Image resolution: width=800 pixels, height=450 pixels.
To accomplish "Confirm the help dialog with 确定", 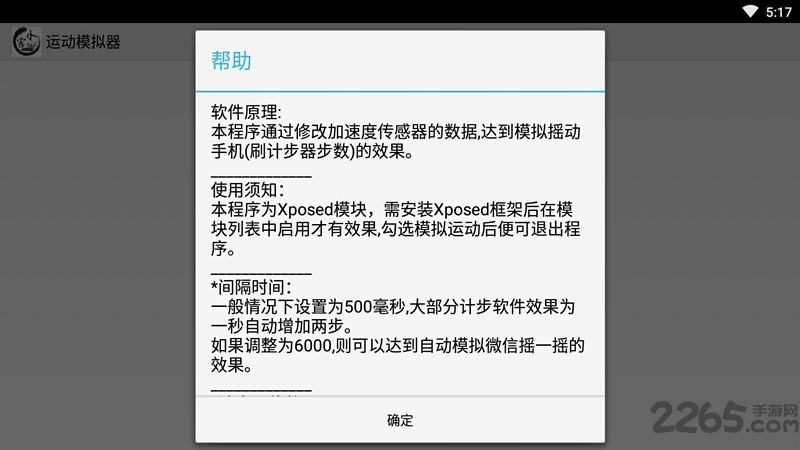I will [x=400, y=420].
